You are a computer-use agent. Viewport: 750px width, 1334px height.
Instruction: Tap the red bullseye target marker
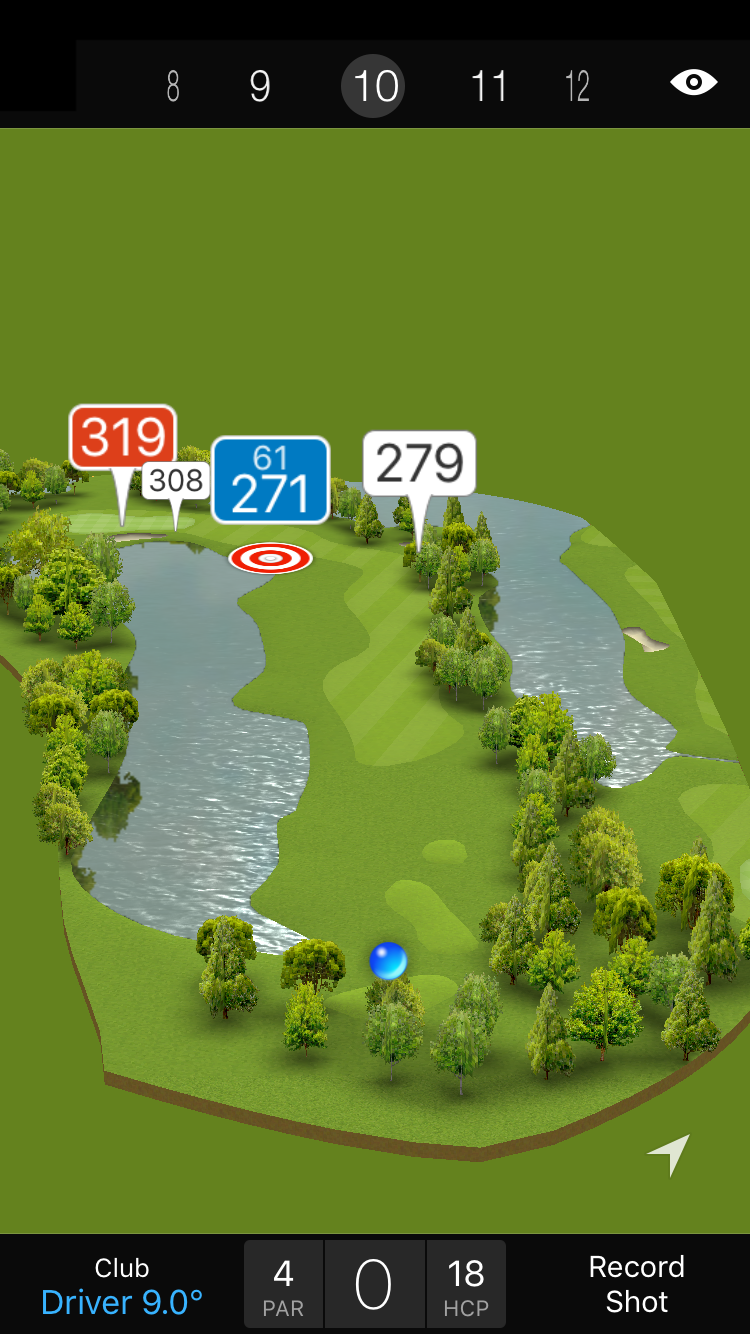click(270, 558)
